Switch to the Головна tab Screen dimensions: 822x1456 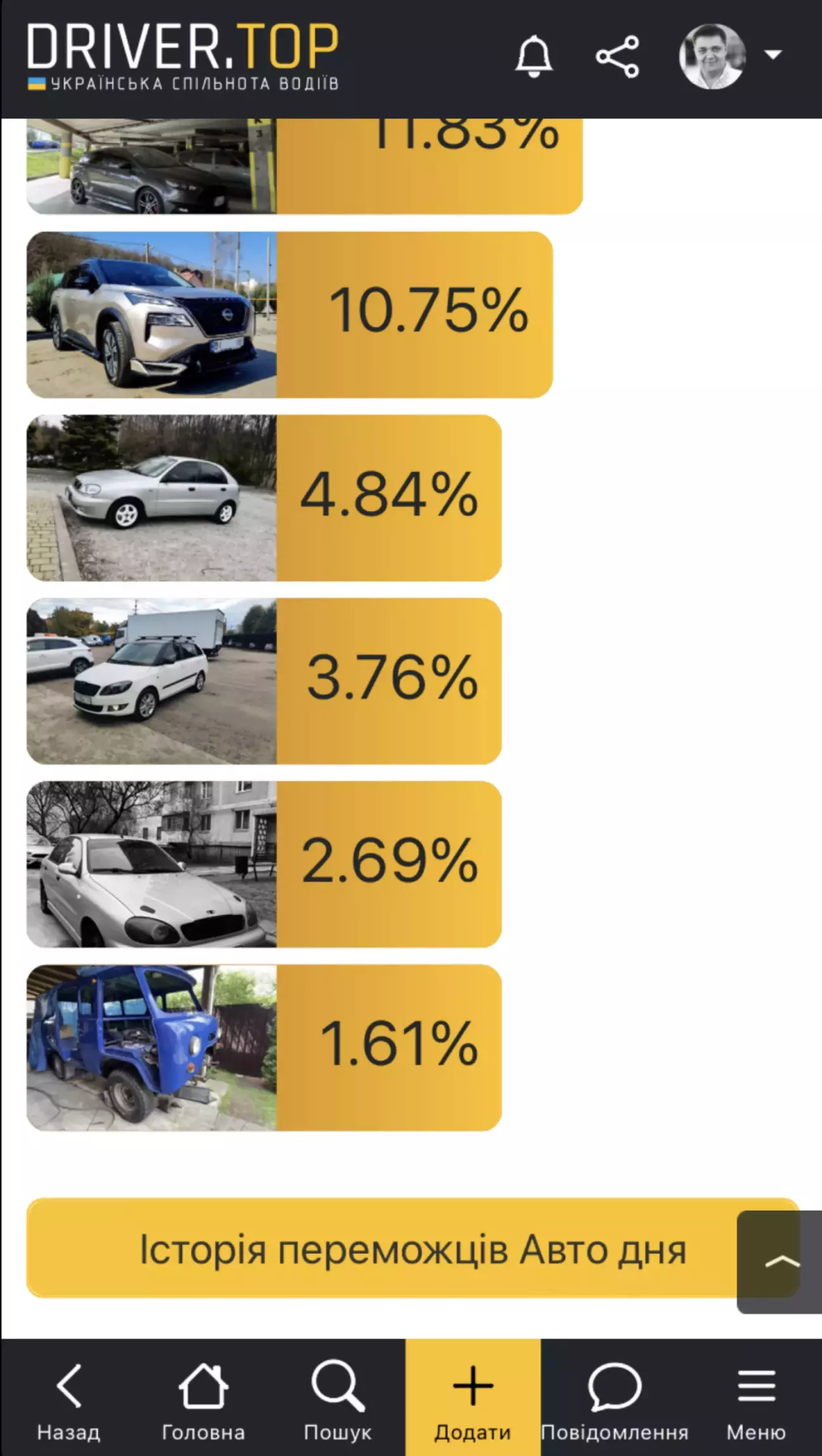[x=203, y=1398]
